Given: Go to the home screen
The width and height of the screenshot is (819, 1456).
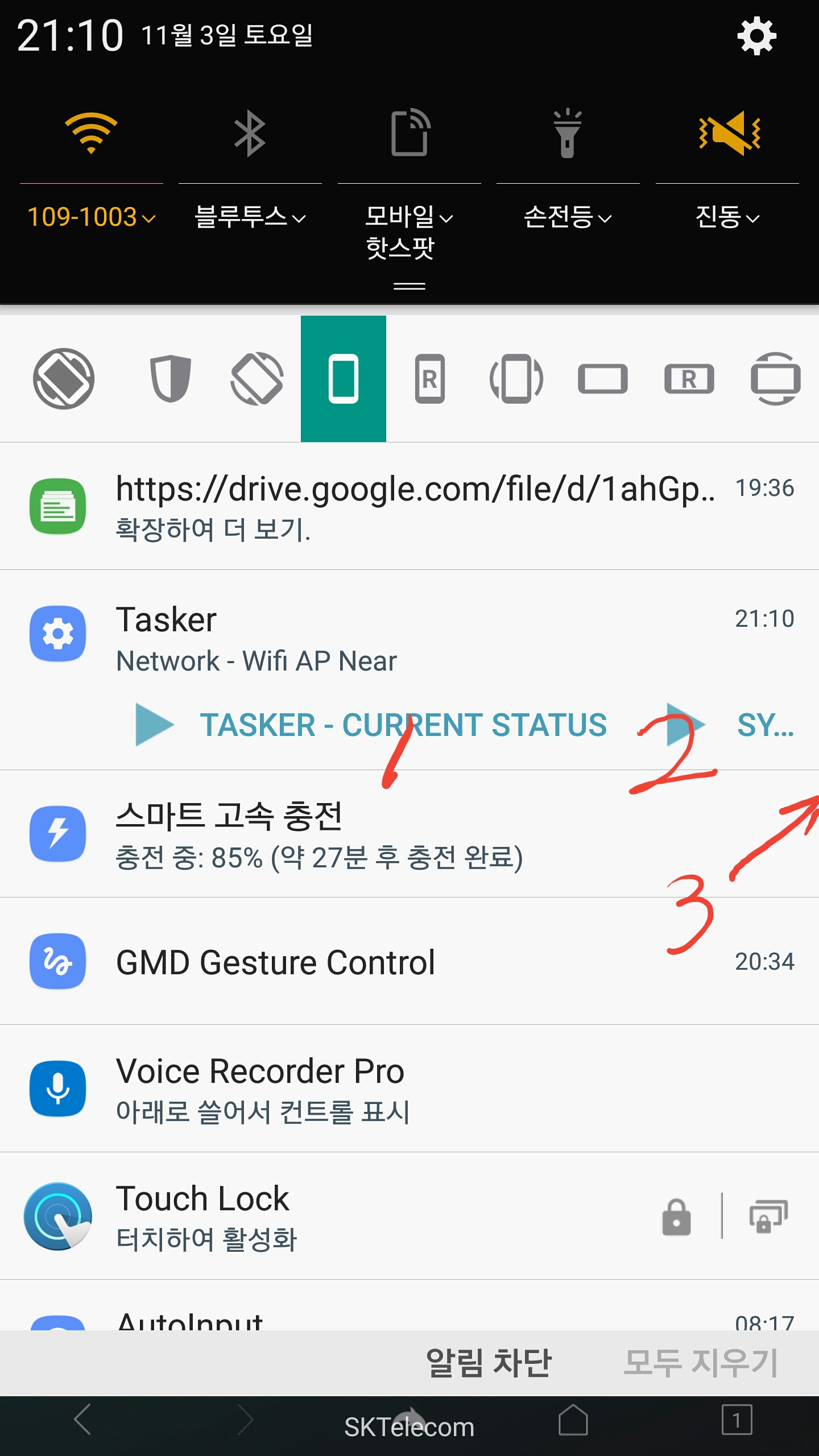Looking at the screenshot, I should (x=573, y=1420).
